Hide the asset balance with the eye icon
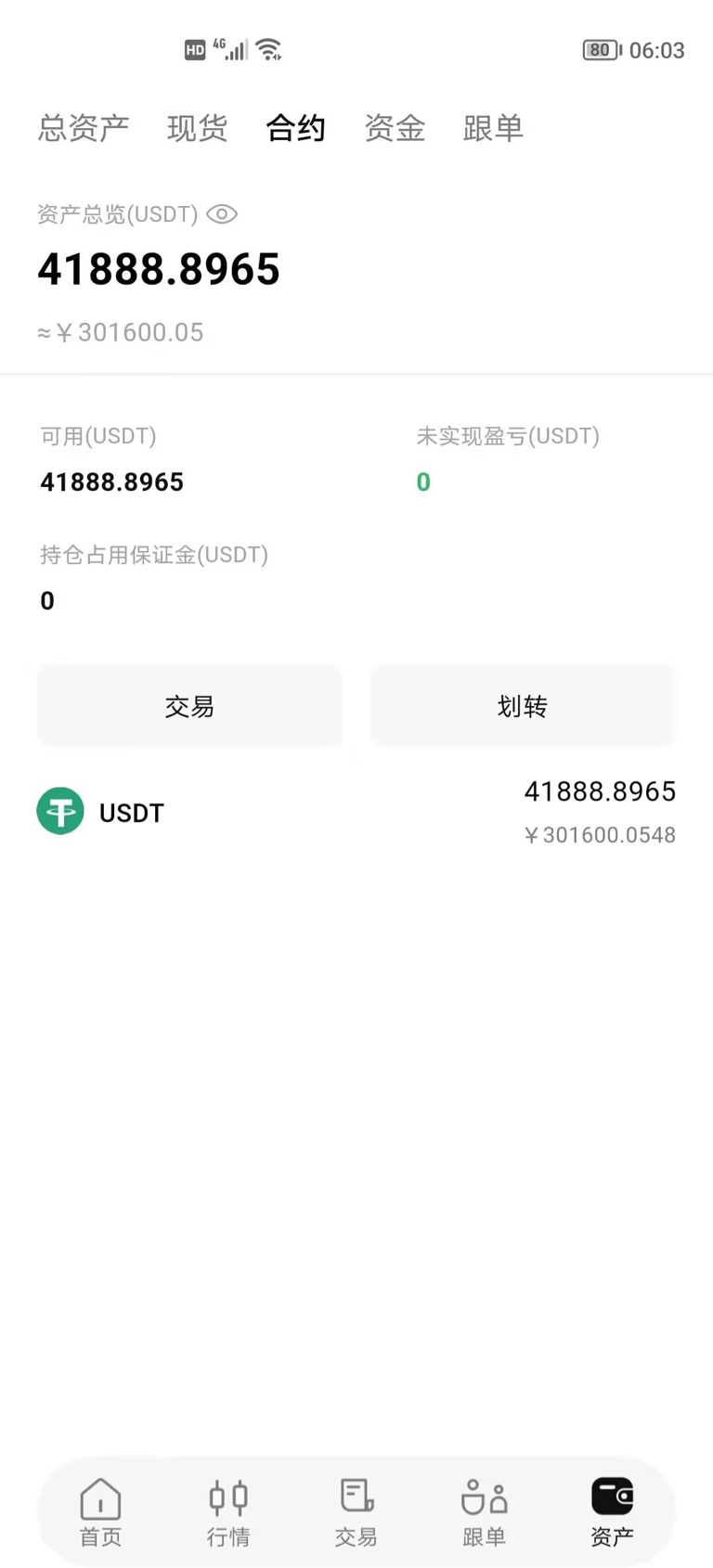 point(222,214)
